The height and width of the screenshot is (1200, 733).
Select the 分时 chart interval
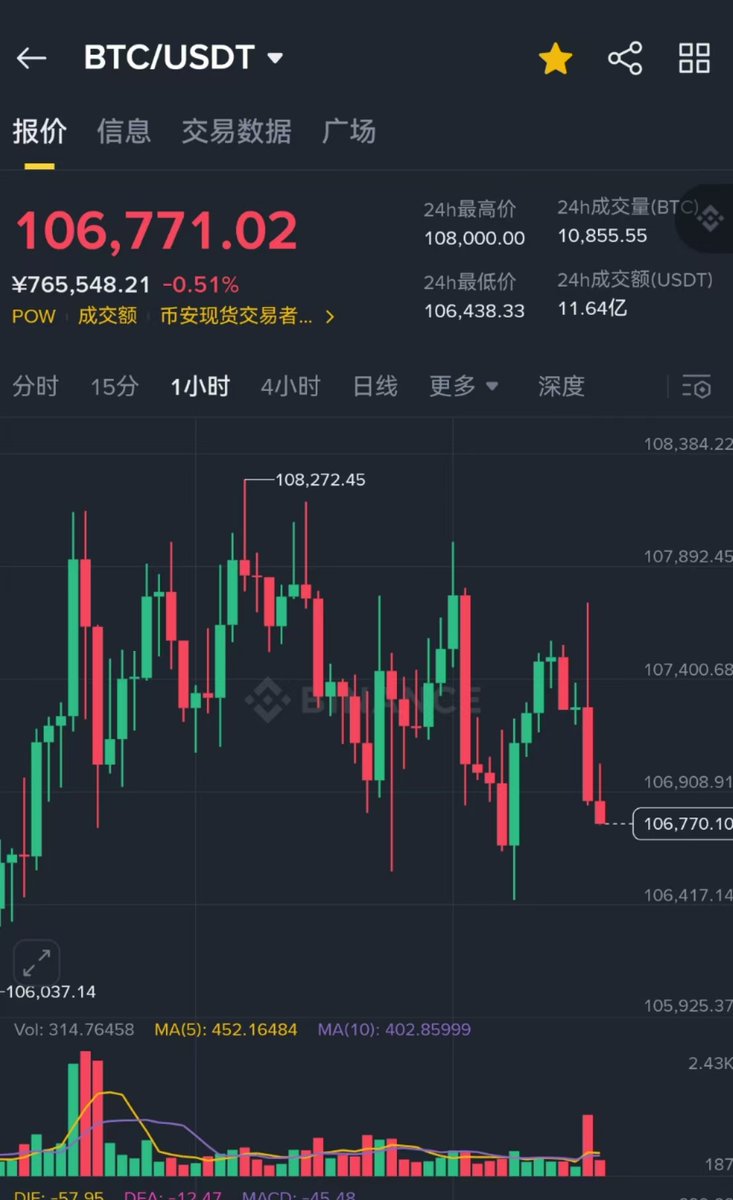pos(35,386)
